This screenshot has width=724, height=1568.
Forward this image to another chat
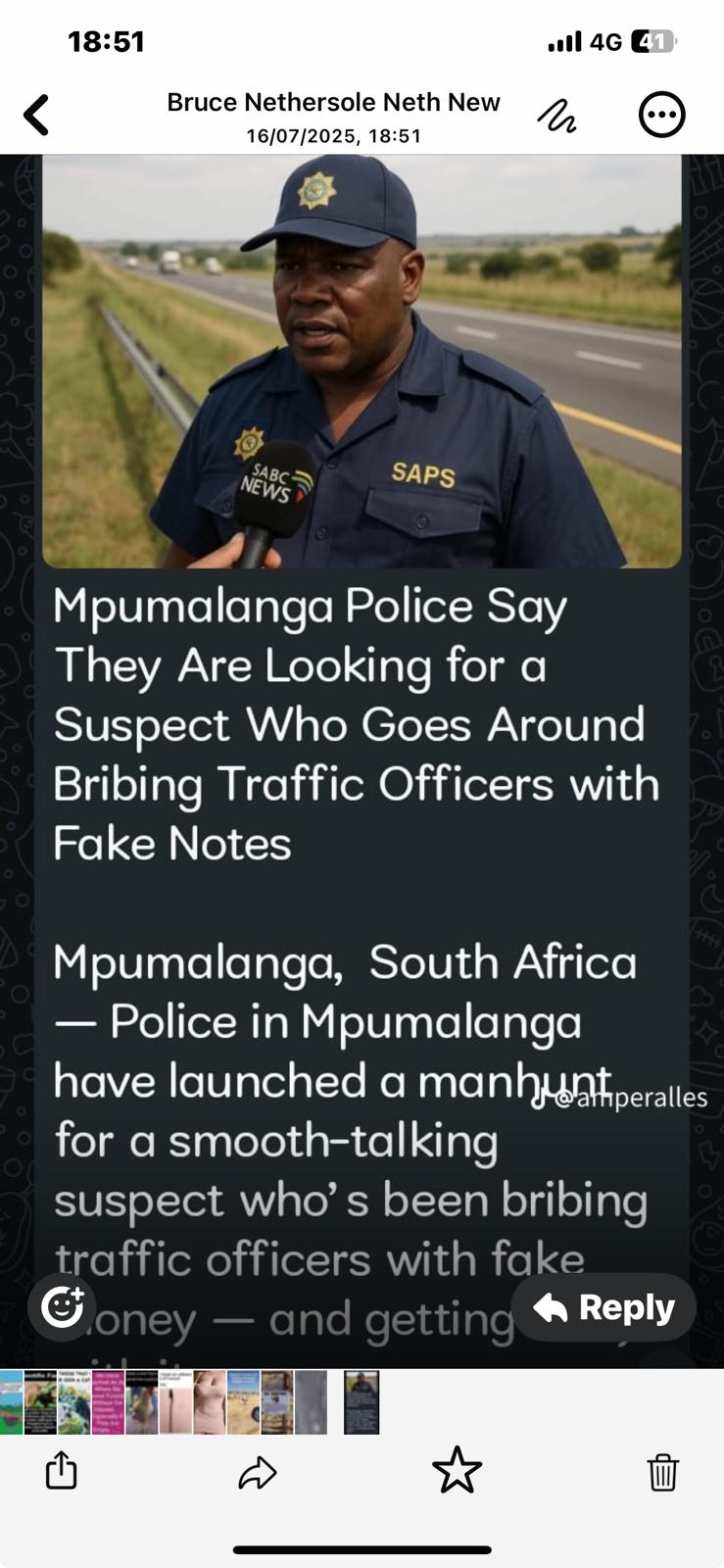258,1471
